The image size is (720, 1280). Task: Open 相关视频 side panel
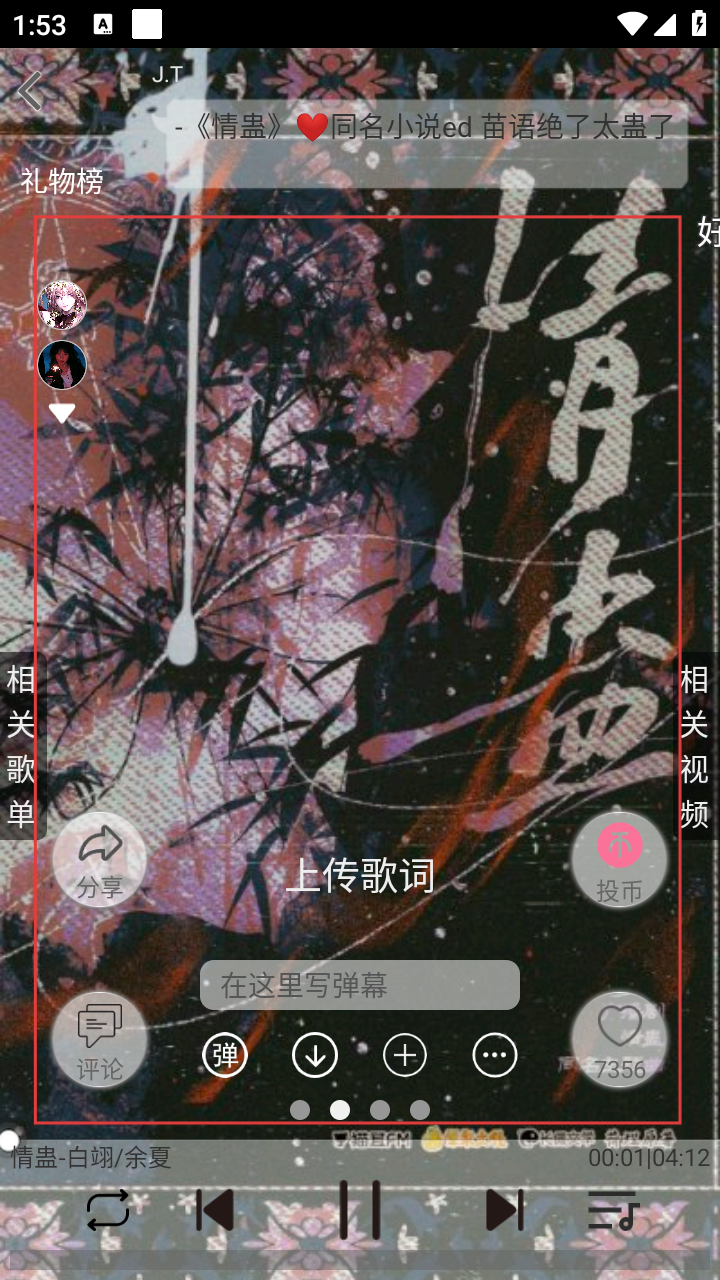pyautogui.click(x=696, y=746)
